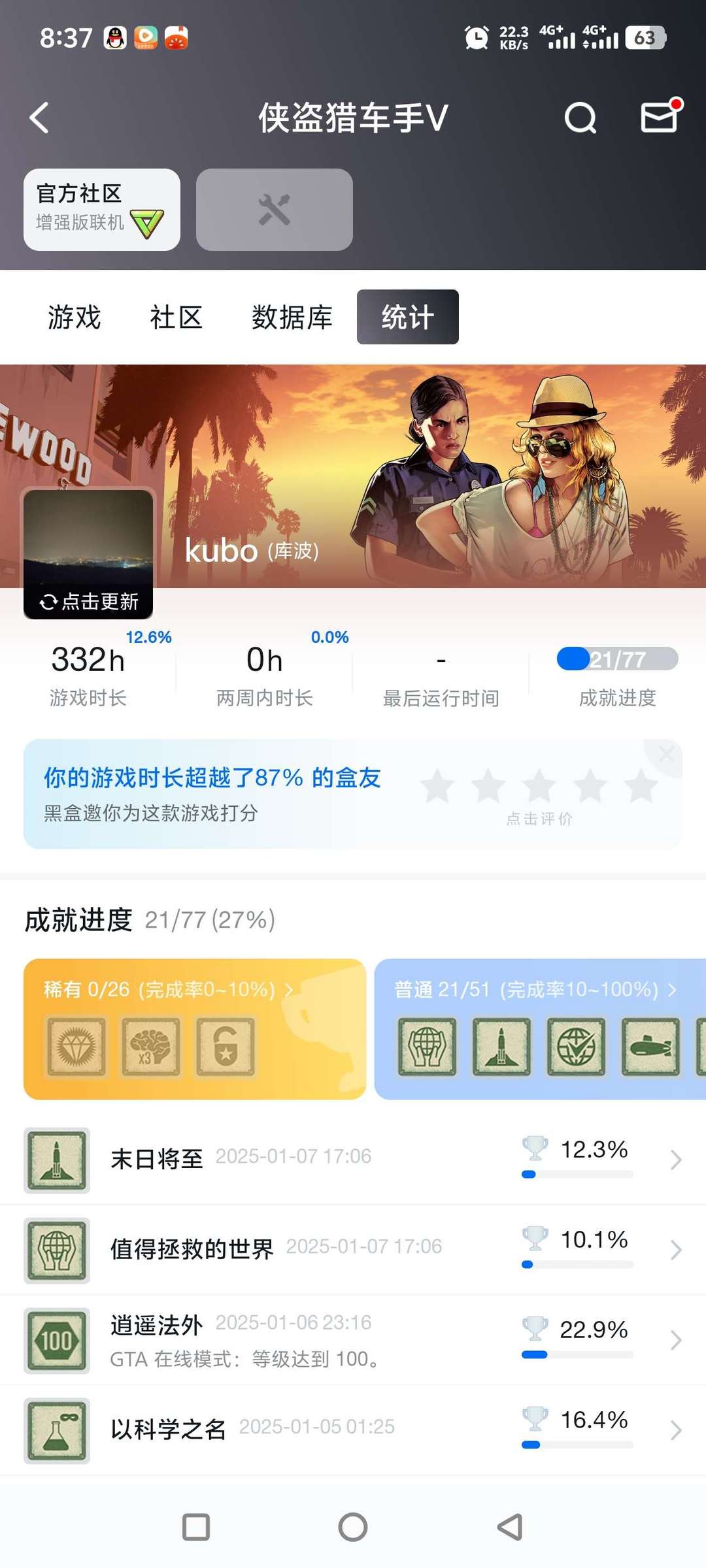Switch to the 社区 tab
This screenshot has height=1568, width=706.
pos(176,318)
